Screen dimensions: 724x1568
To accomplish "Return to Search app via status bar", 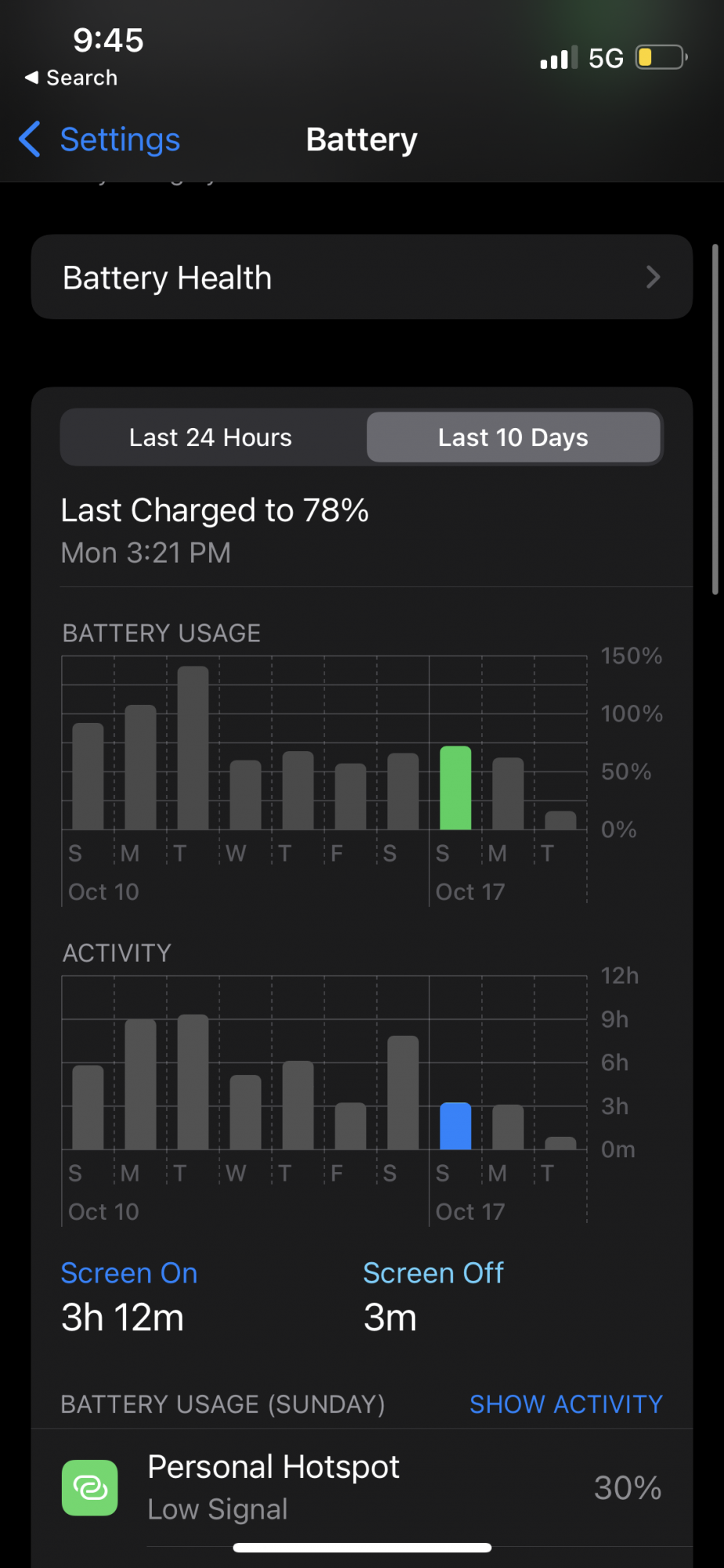I will 72,78.
